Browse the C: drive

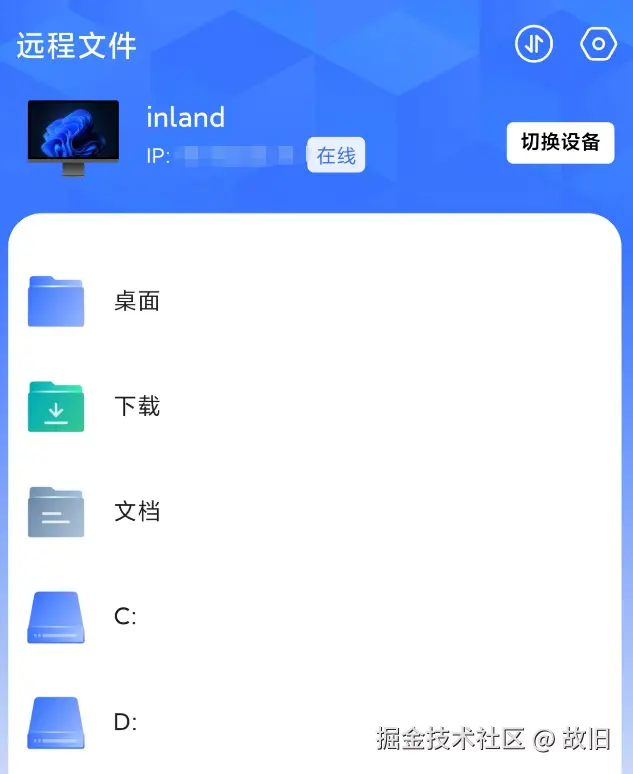point(125,617)
